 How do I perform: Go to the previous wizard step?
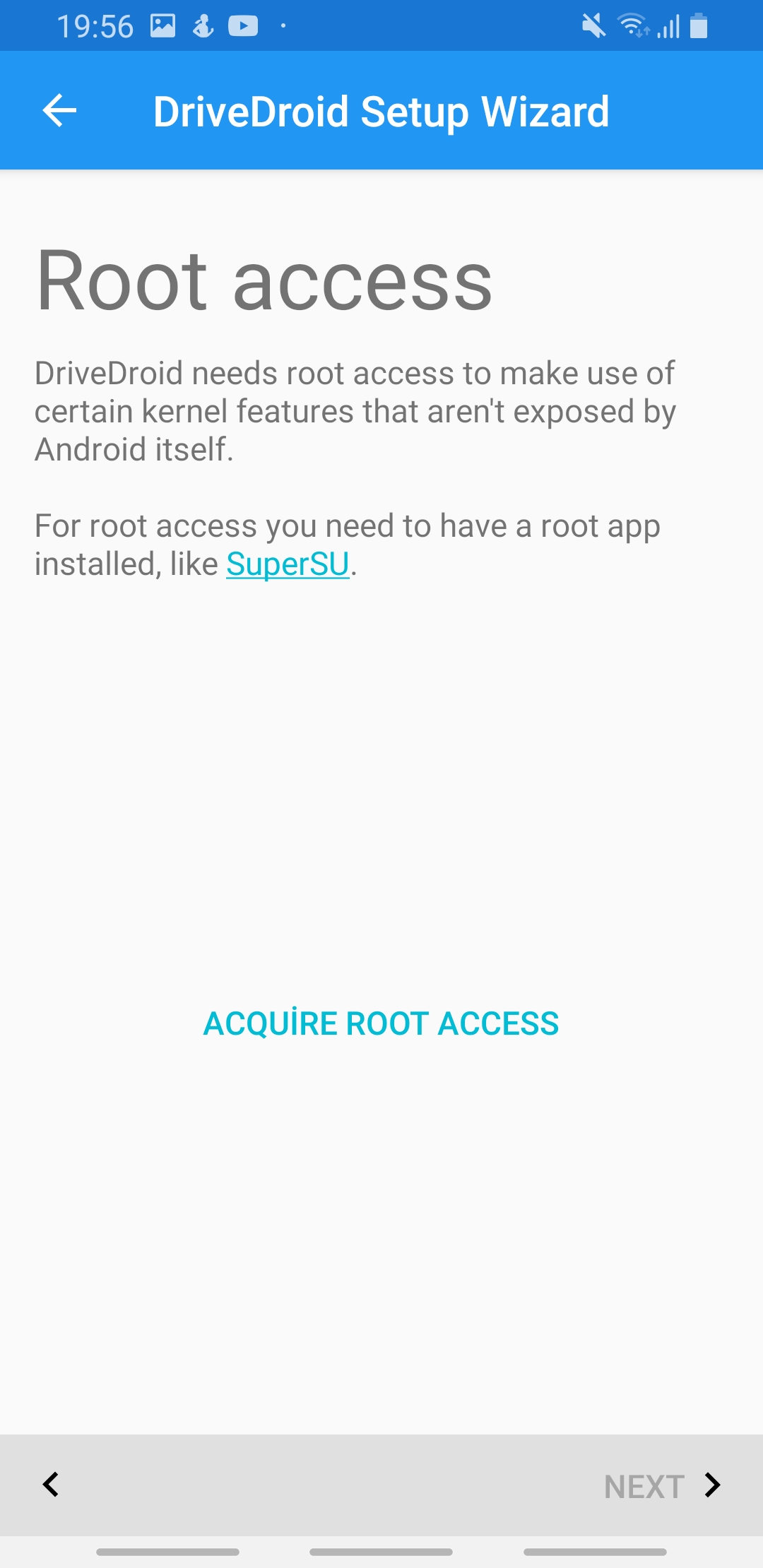click(51, 1485)
